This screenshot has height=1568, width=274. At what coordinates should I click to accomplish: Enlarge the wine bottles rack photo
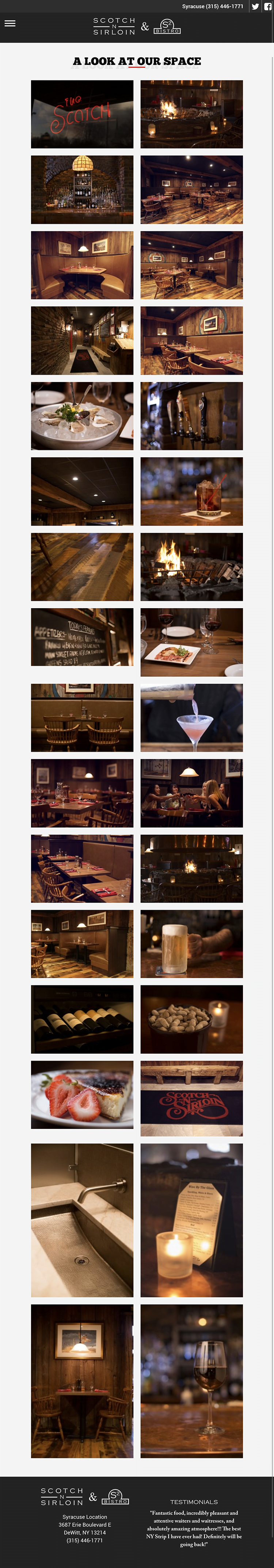coord(82,1019)
